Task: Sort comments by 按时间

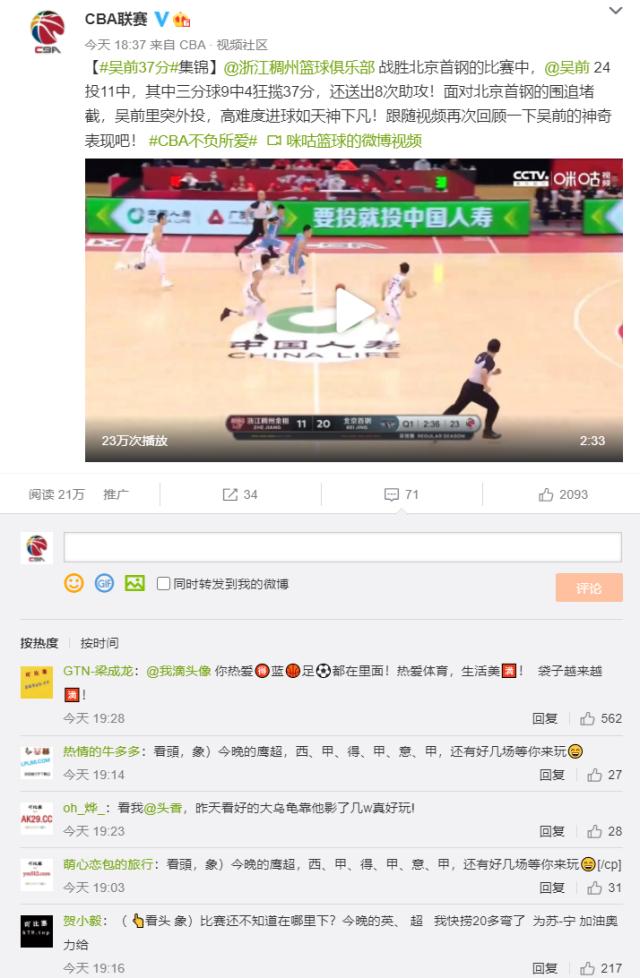Action: tap(99, 643)
